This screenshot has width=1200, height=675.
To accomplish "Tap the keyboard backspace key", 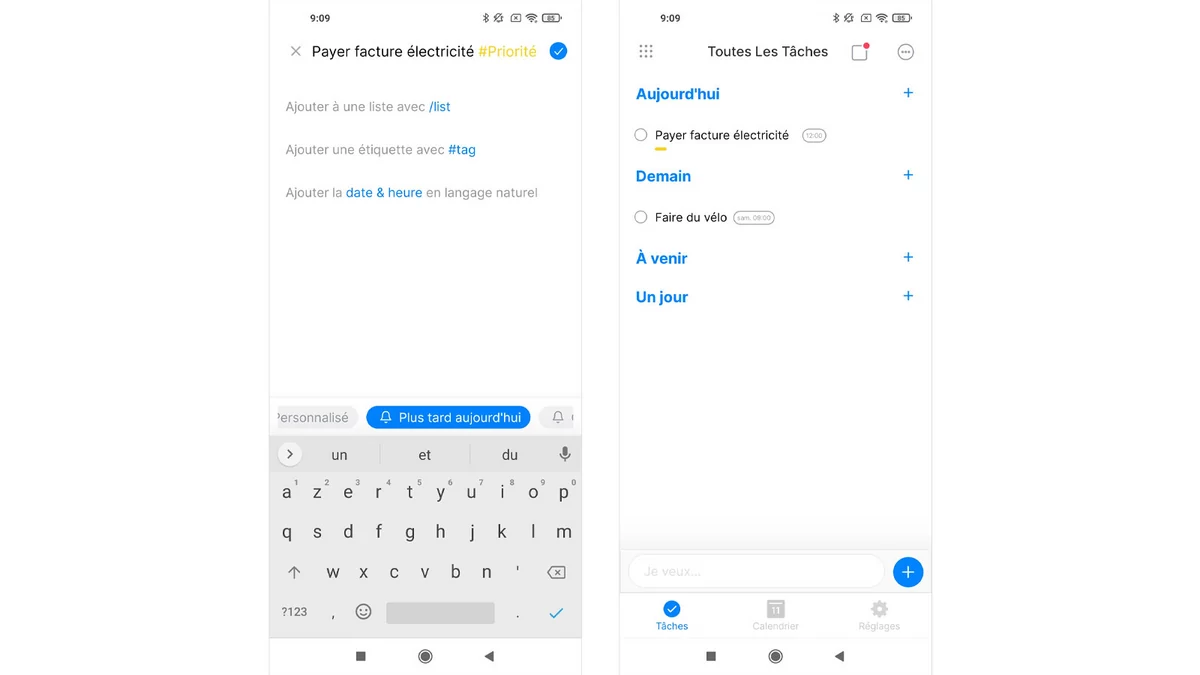I will (556, 572).
